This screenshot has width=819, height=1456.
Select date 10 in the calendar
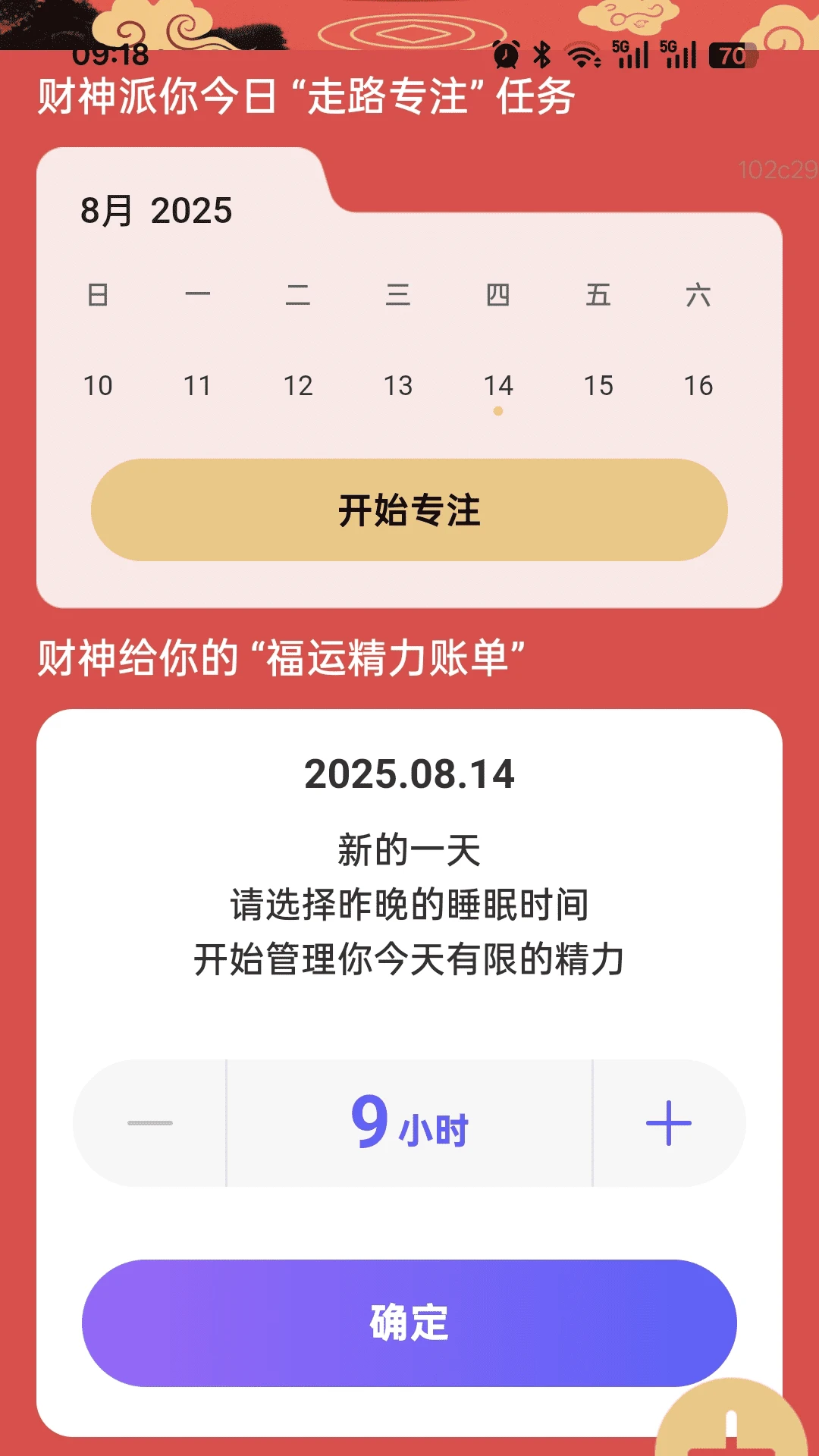97,385
